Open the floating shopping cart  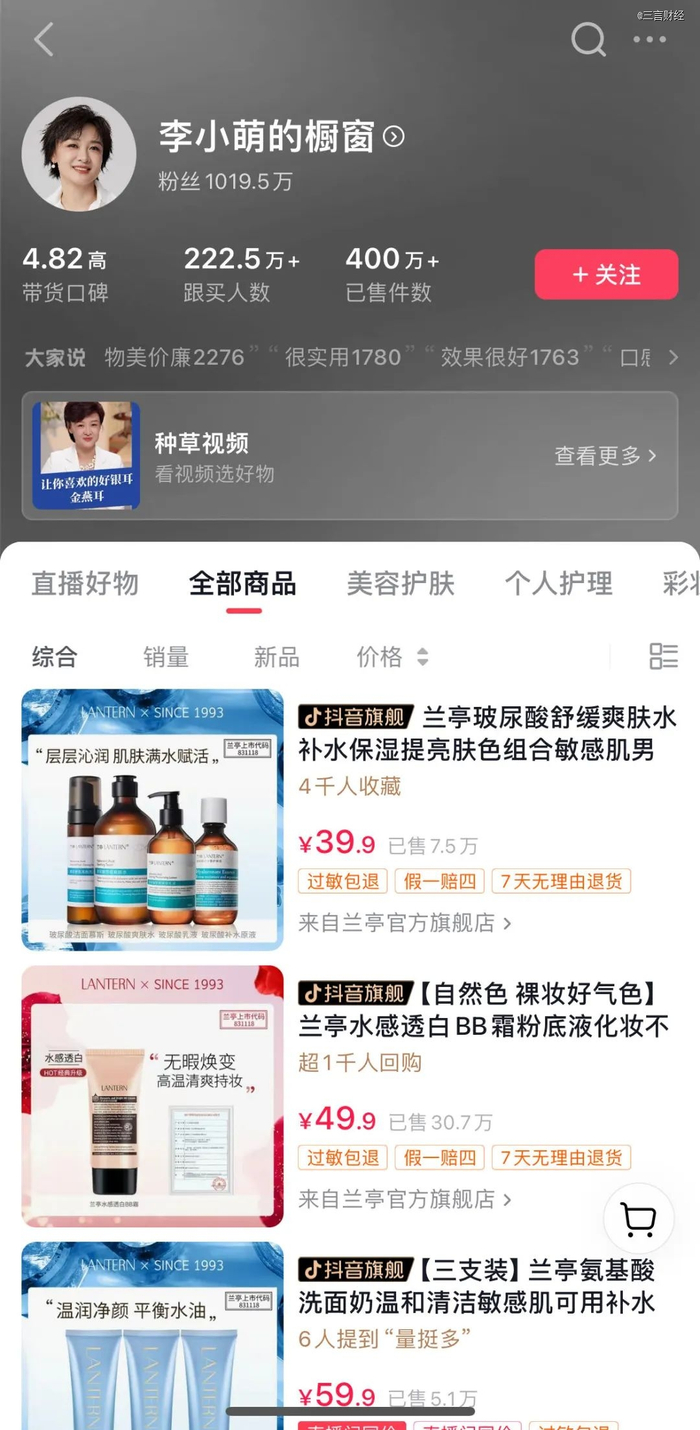pos(639,1218)
